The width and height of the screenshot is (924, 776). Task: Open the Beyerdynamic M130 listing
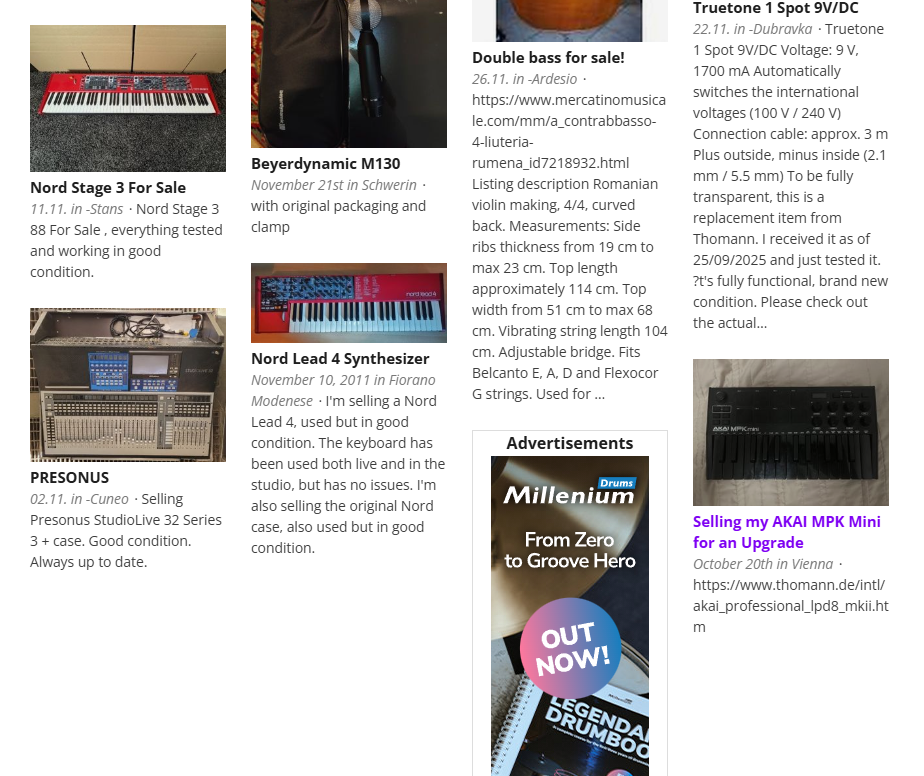click(325, 164)
